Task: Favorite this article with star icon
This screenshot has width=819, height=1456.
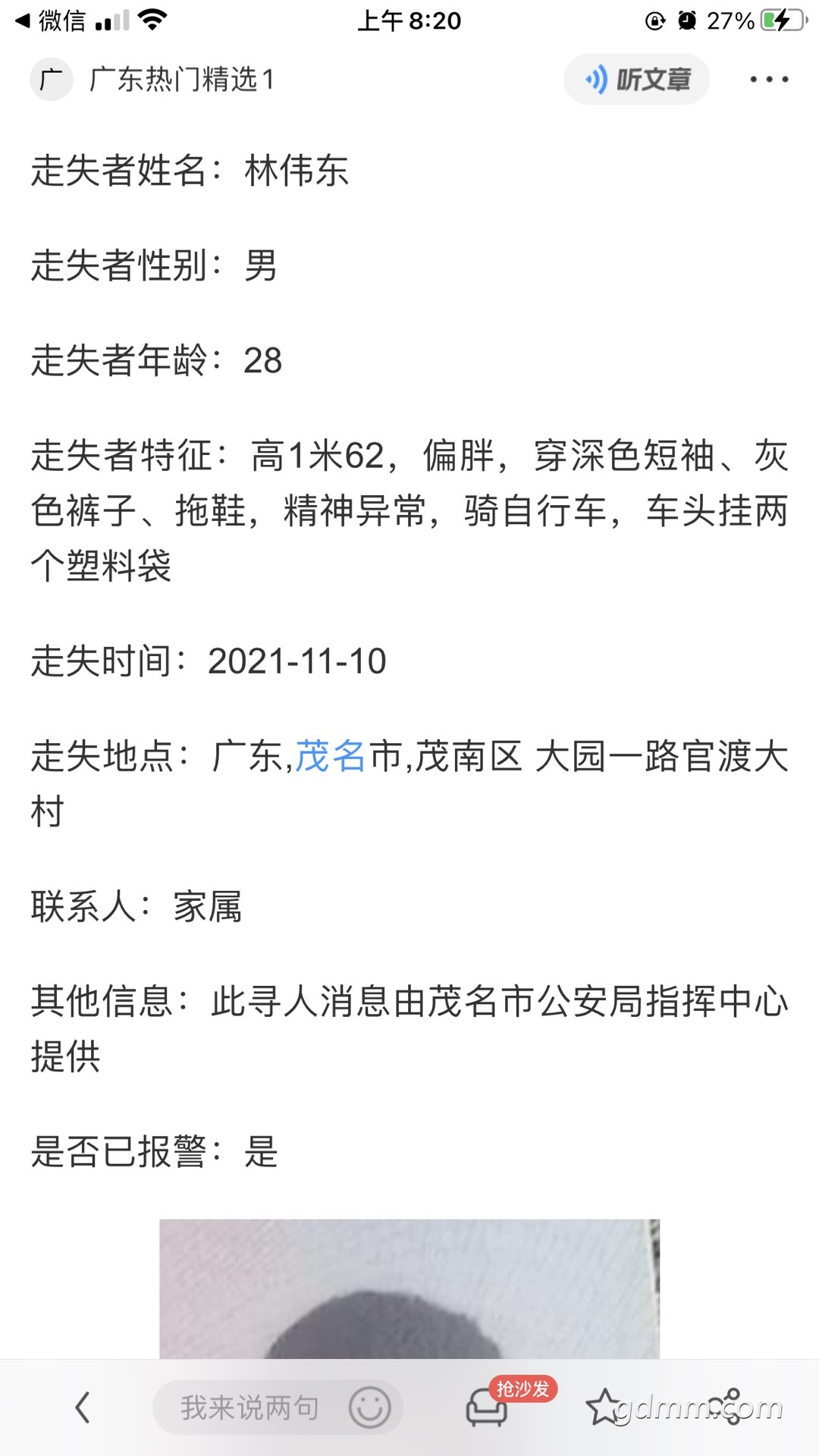Action: (604, 1407)
